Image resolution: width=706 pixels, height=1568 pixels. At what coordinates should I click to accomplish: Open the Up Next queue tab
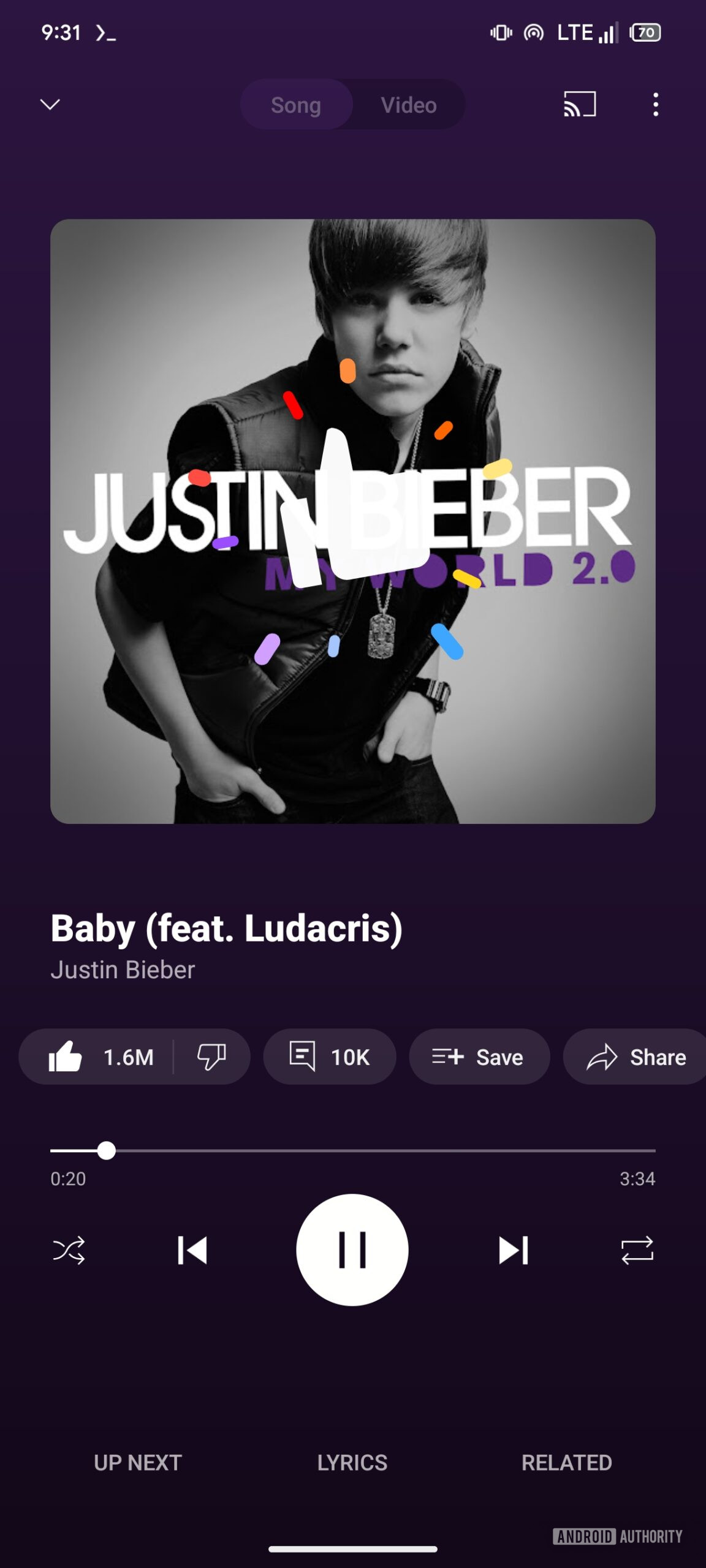click(x=138, y=1463)
